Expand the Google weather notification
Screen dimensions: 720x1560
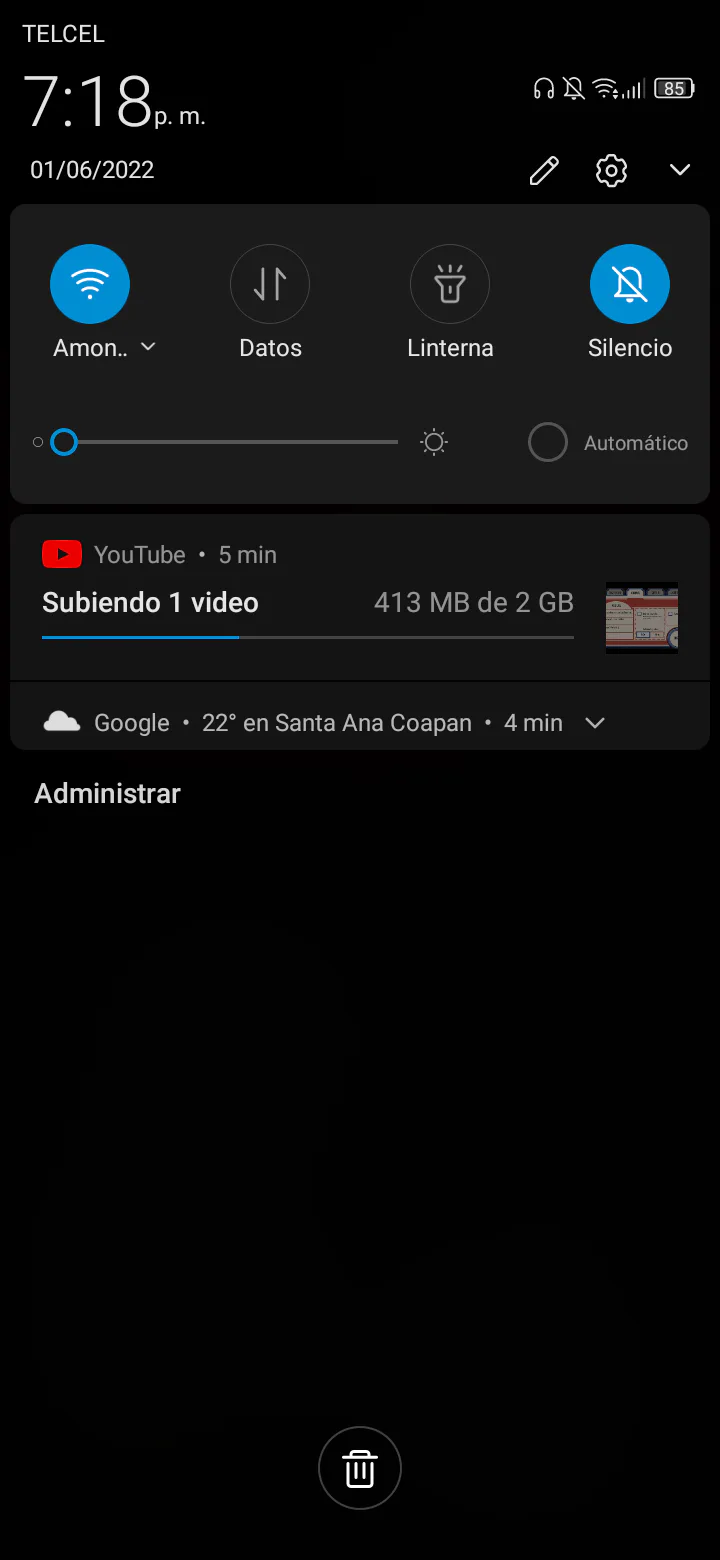point(595,723)
